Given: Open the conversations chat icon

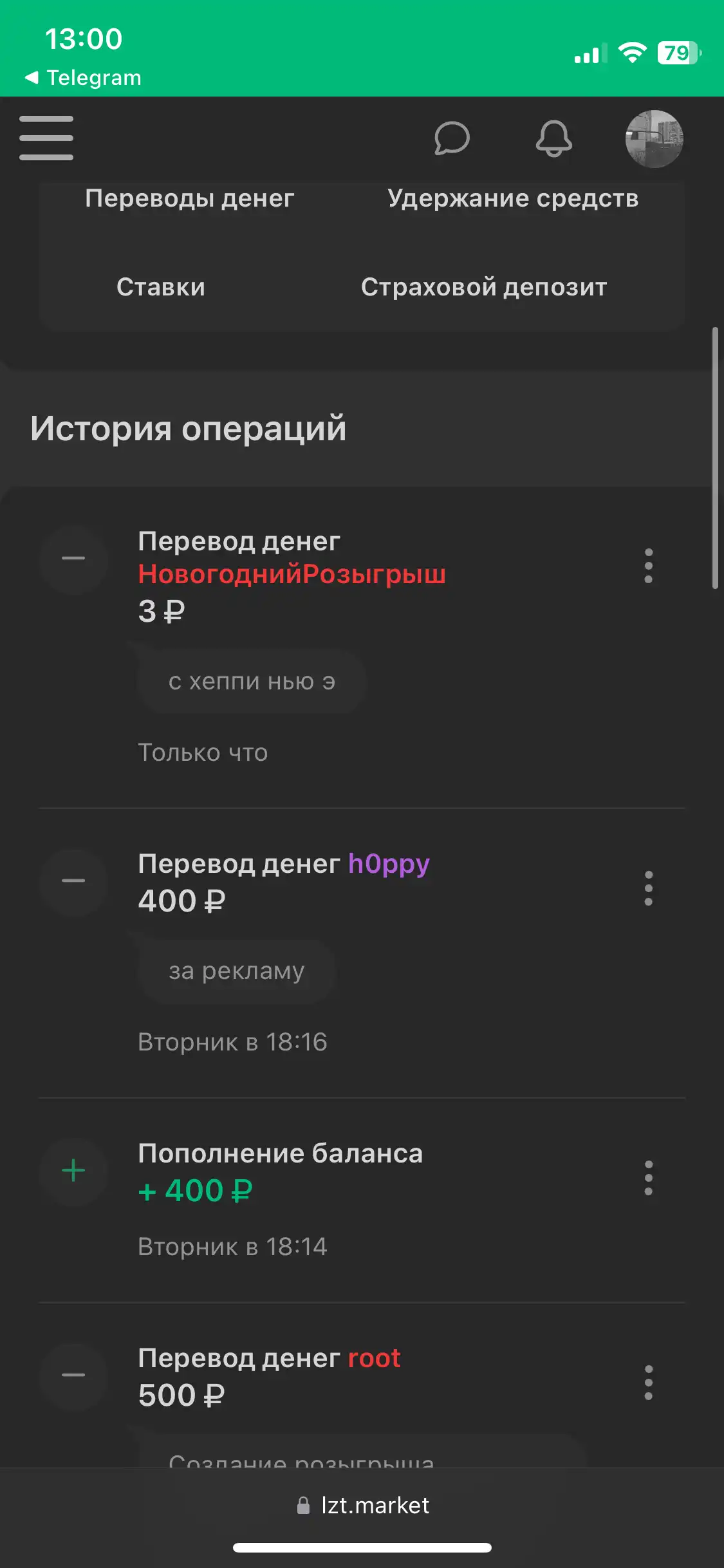Looking at the screenshot, I should pyautogui.click(x=452, y=138).
